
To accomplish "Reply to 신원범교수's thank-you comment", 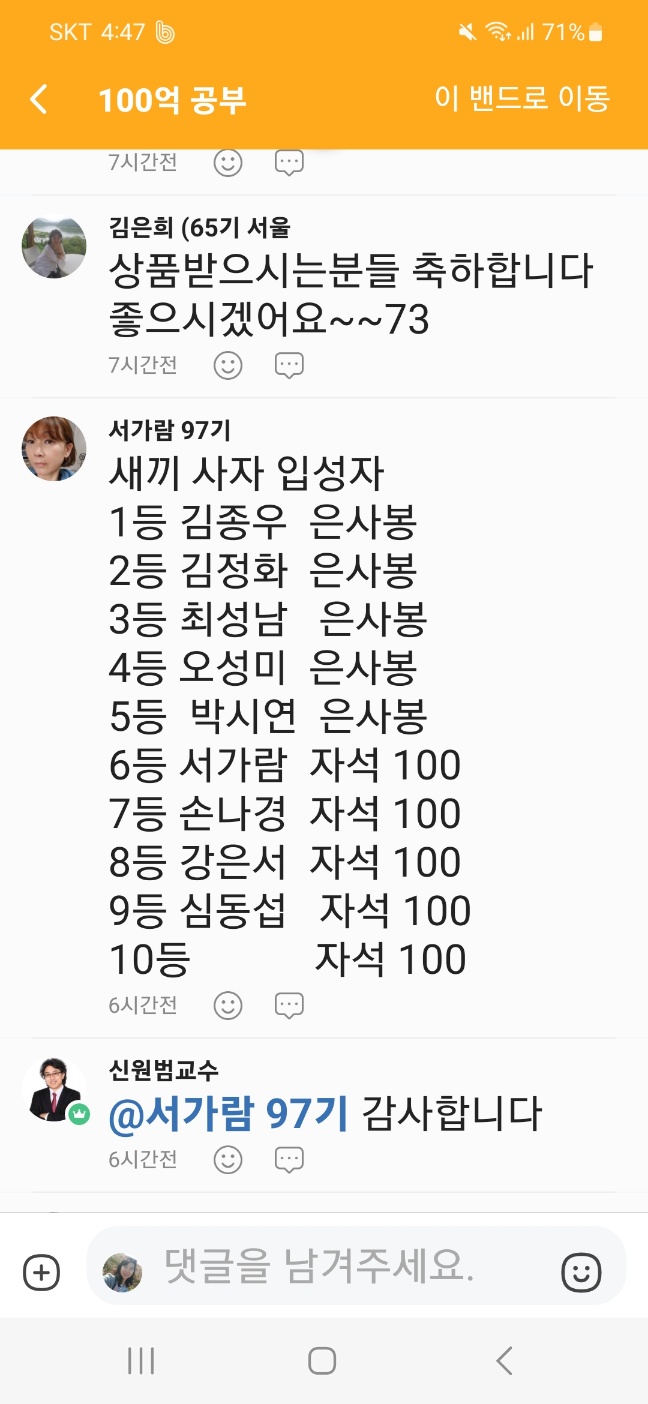I will (289, 1160).
